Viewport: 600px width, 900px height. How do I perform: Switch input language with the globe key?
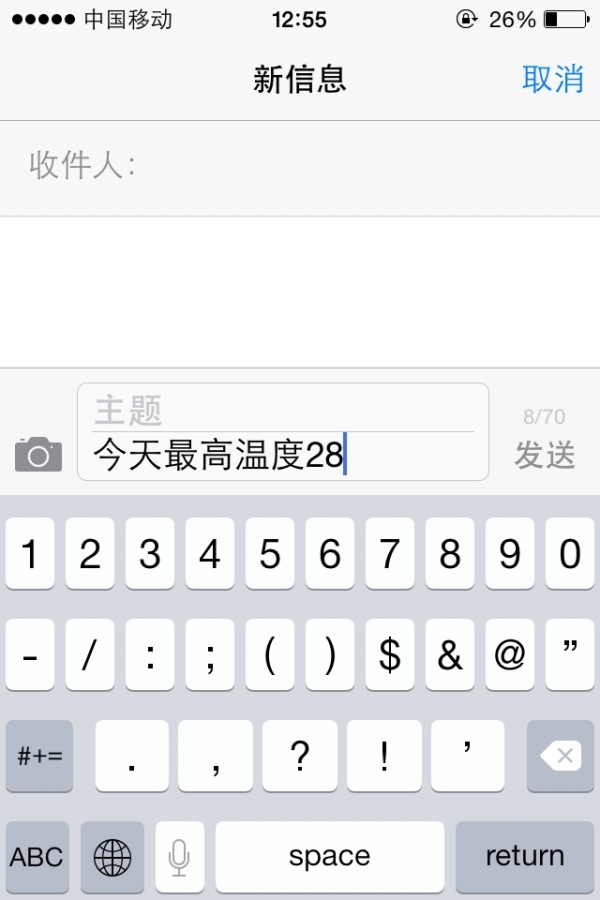112,857
